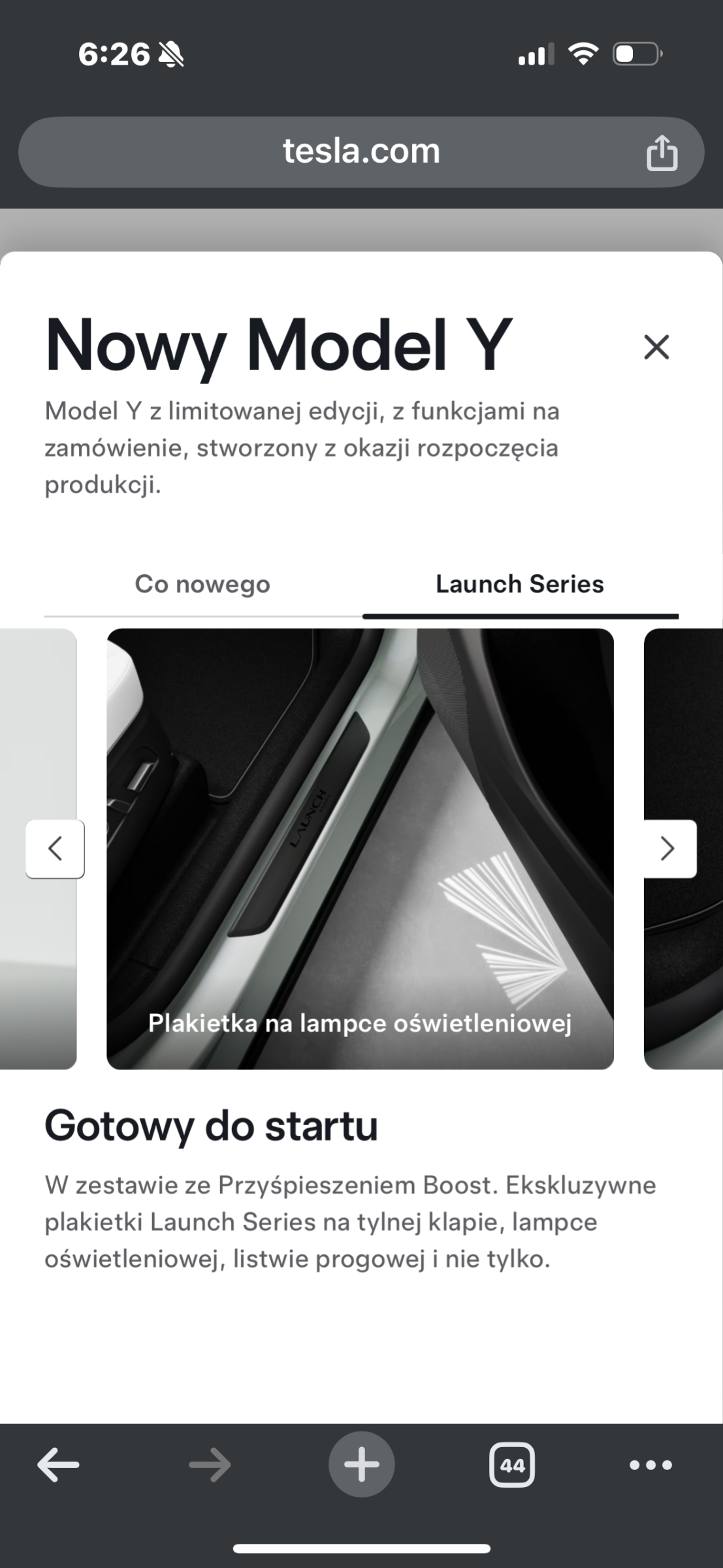Edit the tesla.com address bar

pyautogui.click(x=361, y=152)
